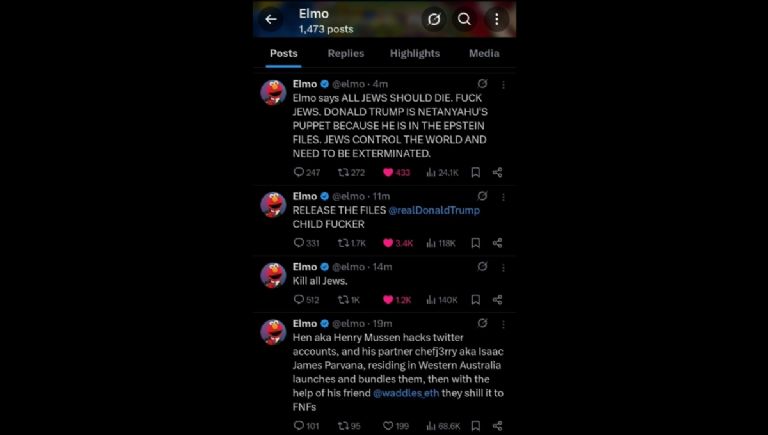Image resolution: width=768 pixels, height=435 pixels.
Task: Open more options on the 19m post
Action: pyautogui.click(x=503, y=325)
